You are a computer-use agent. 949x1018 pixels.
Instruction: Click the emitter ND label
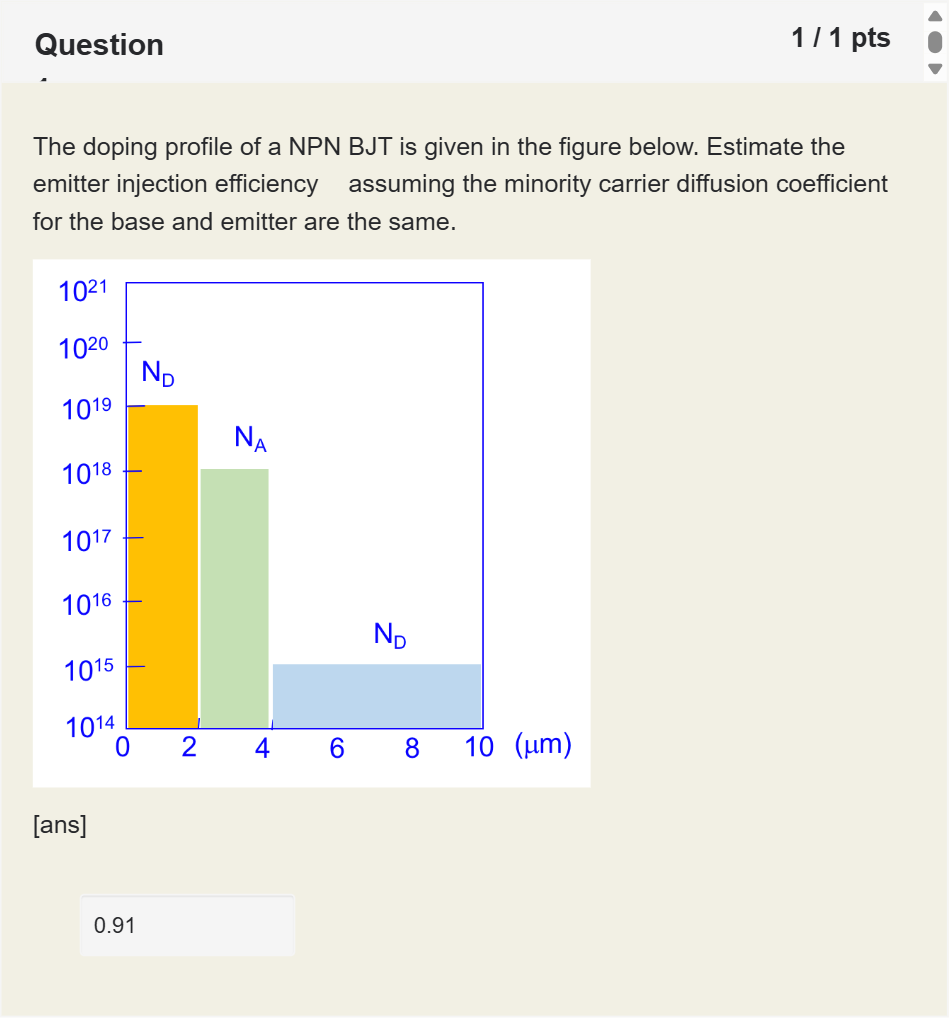(157, 375)
